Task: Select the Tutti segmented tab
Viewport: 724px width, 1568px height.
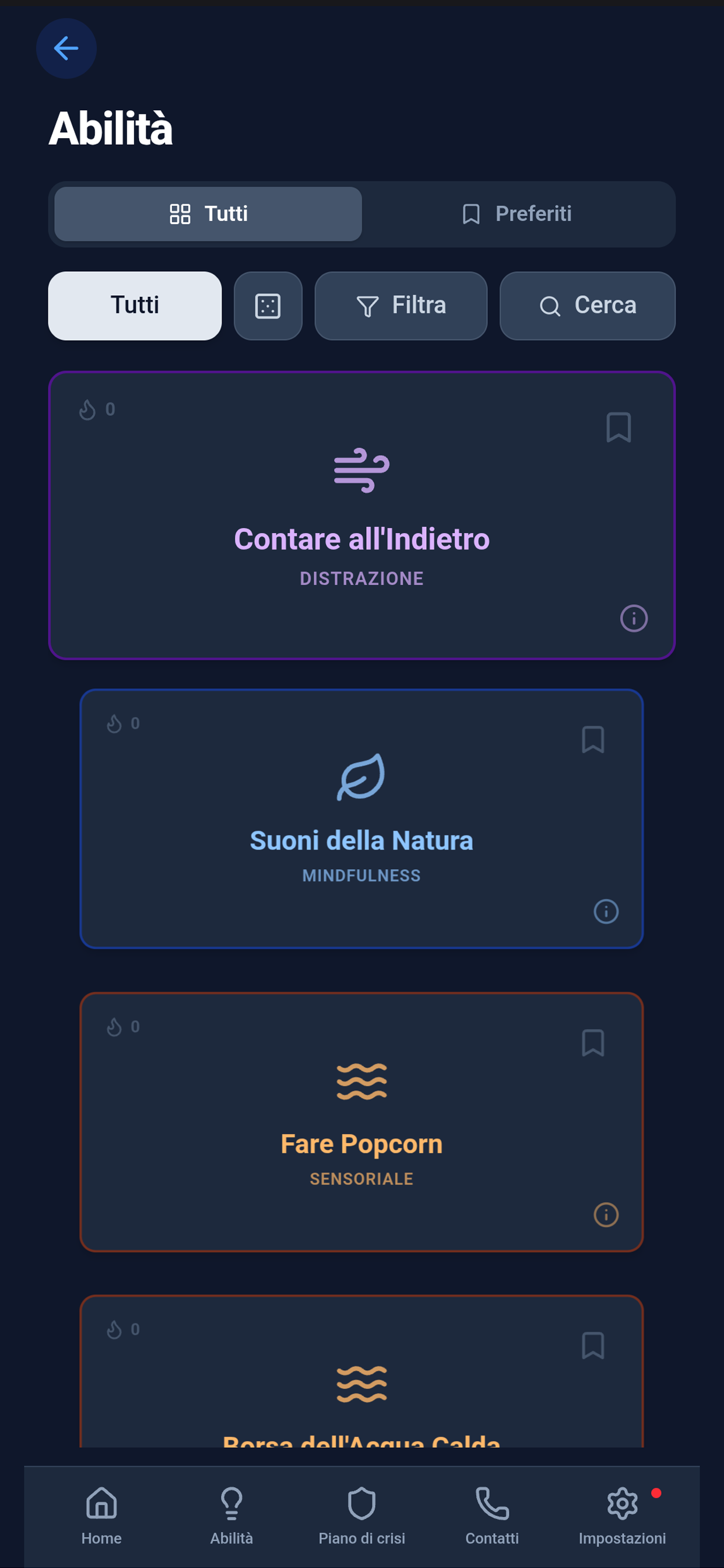Action: pos(208,213)
